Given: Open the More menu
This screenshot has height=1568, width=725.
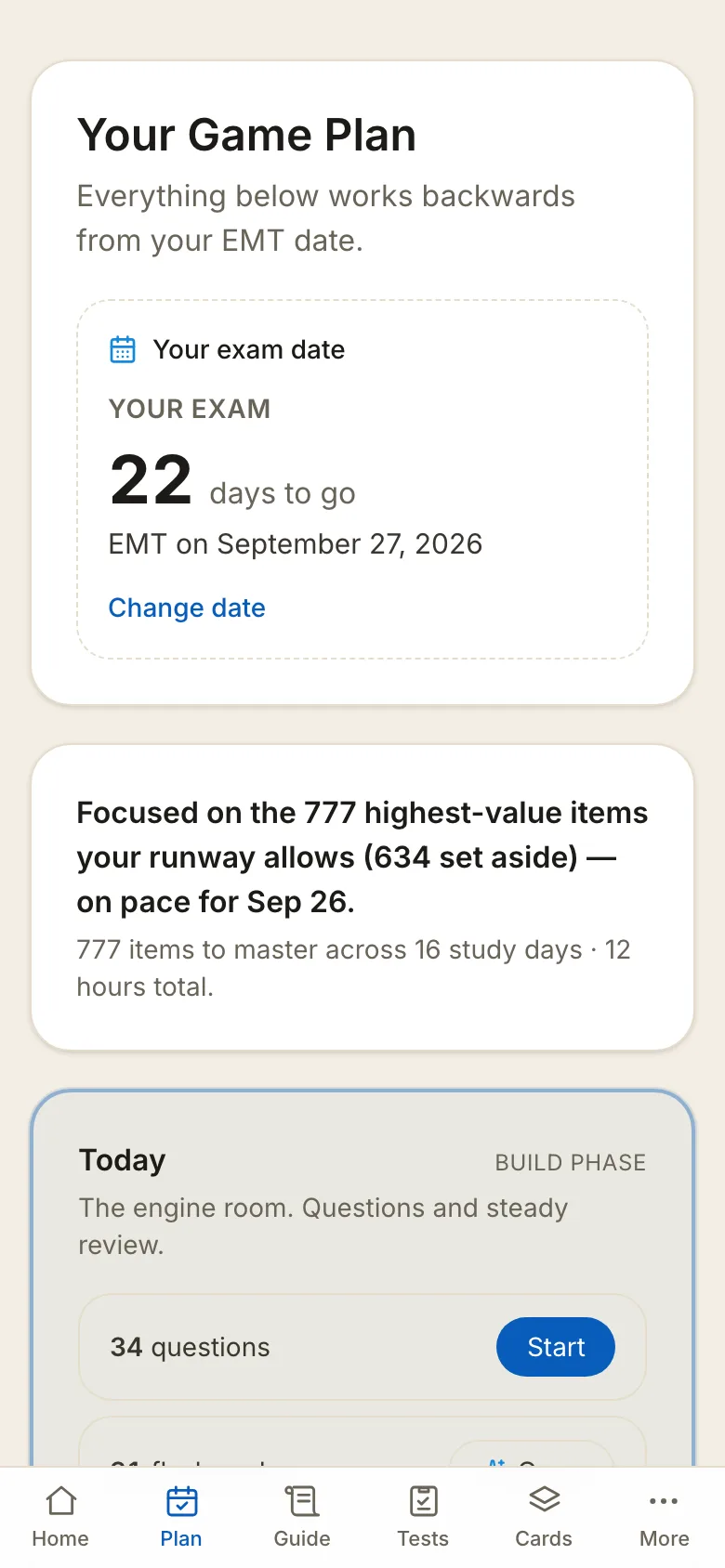Looking at the screenshot, I should pos(665,1517).
